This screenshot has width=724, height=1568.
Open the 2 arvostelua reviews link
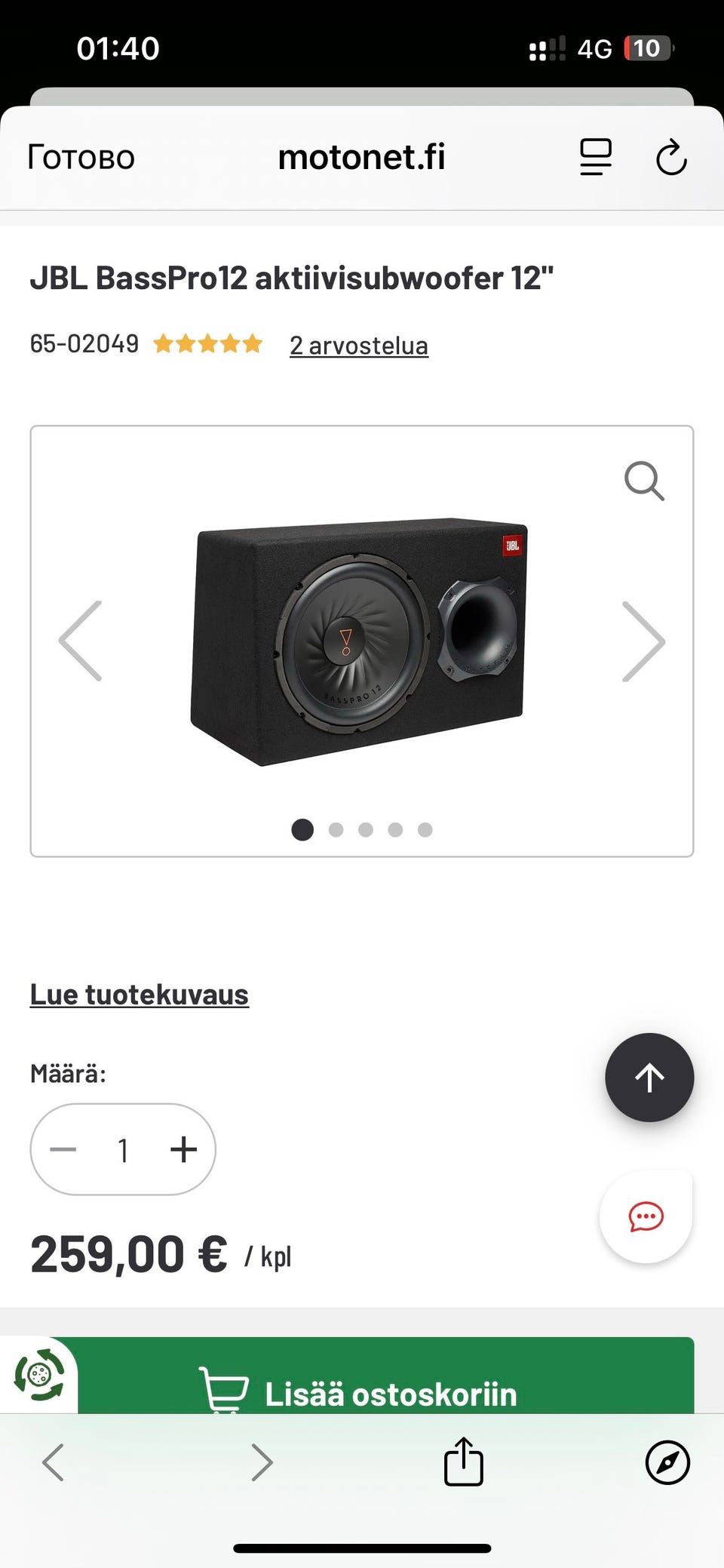click(x=359, y=345)
